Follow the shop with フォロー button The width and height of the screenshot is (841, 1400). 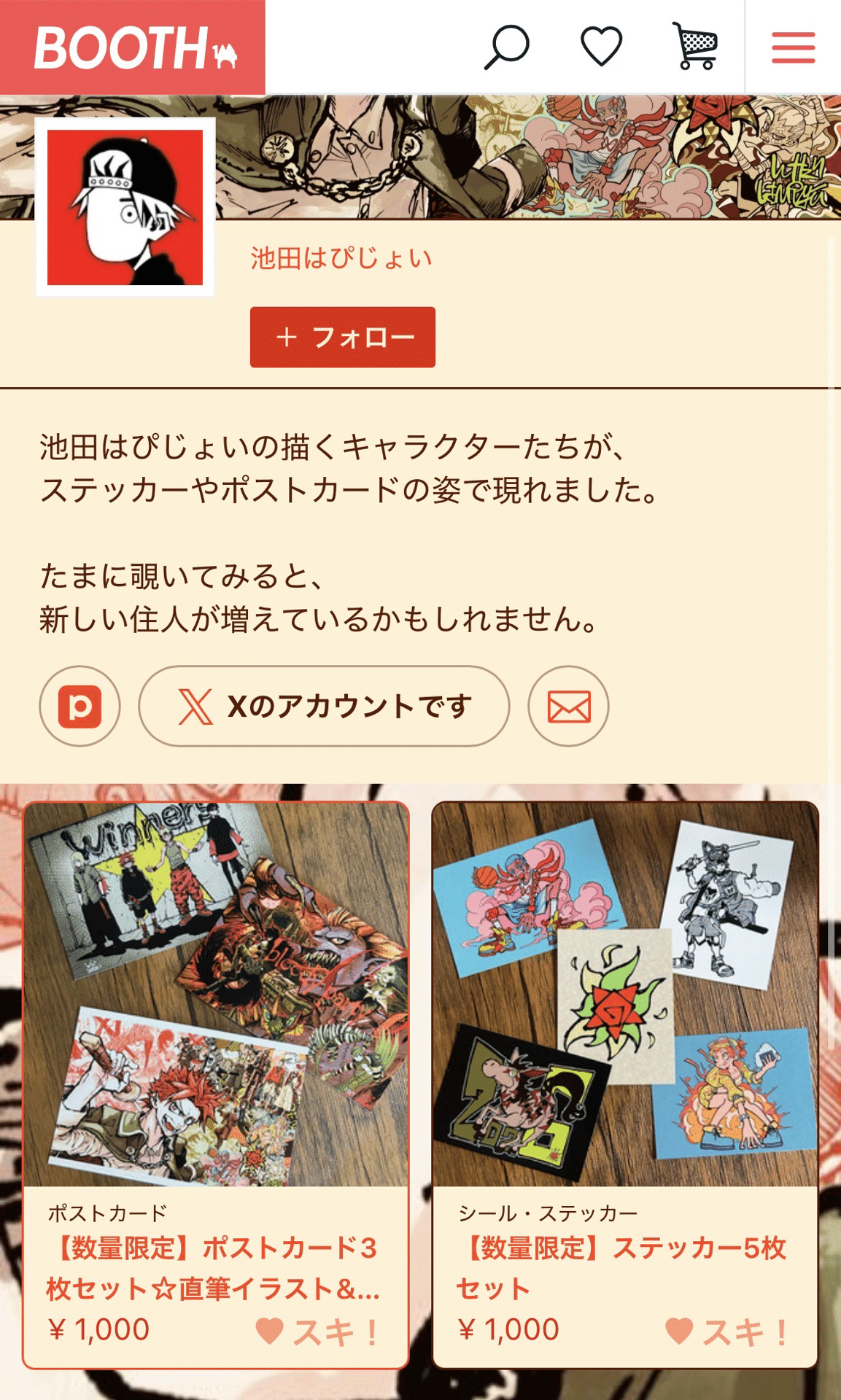coord(342,337)
